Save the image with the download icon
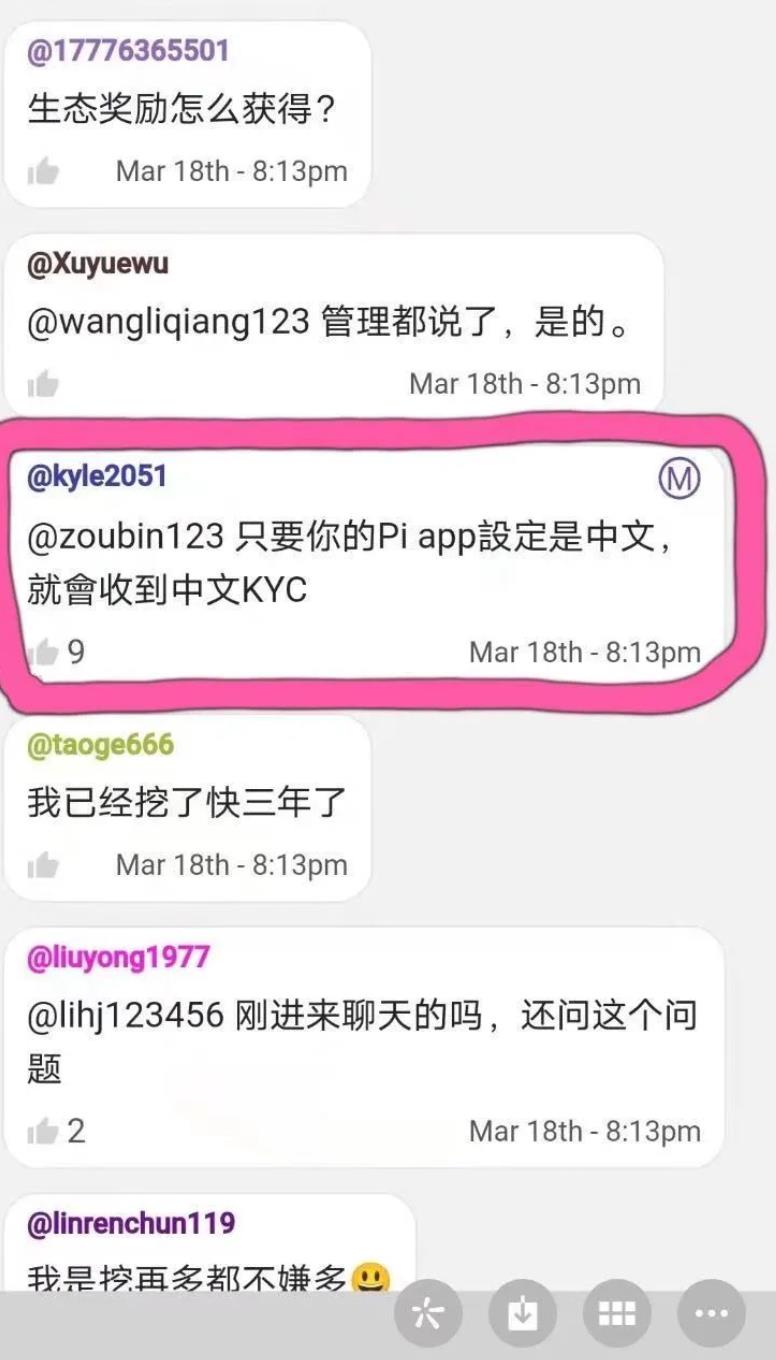 coord(522,1314)
